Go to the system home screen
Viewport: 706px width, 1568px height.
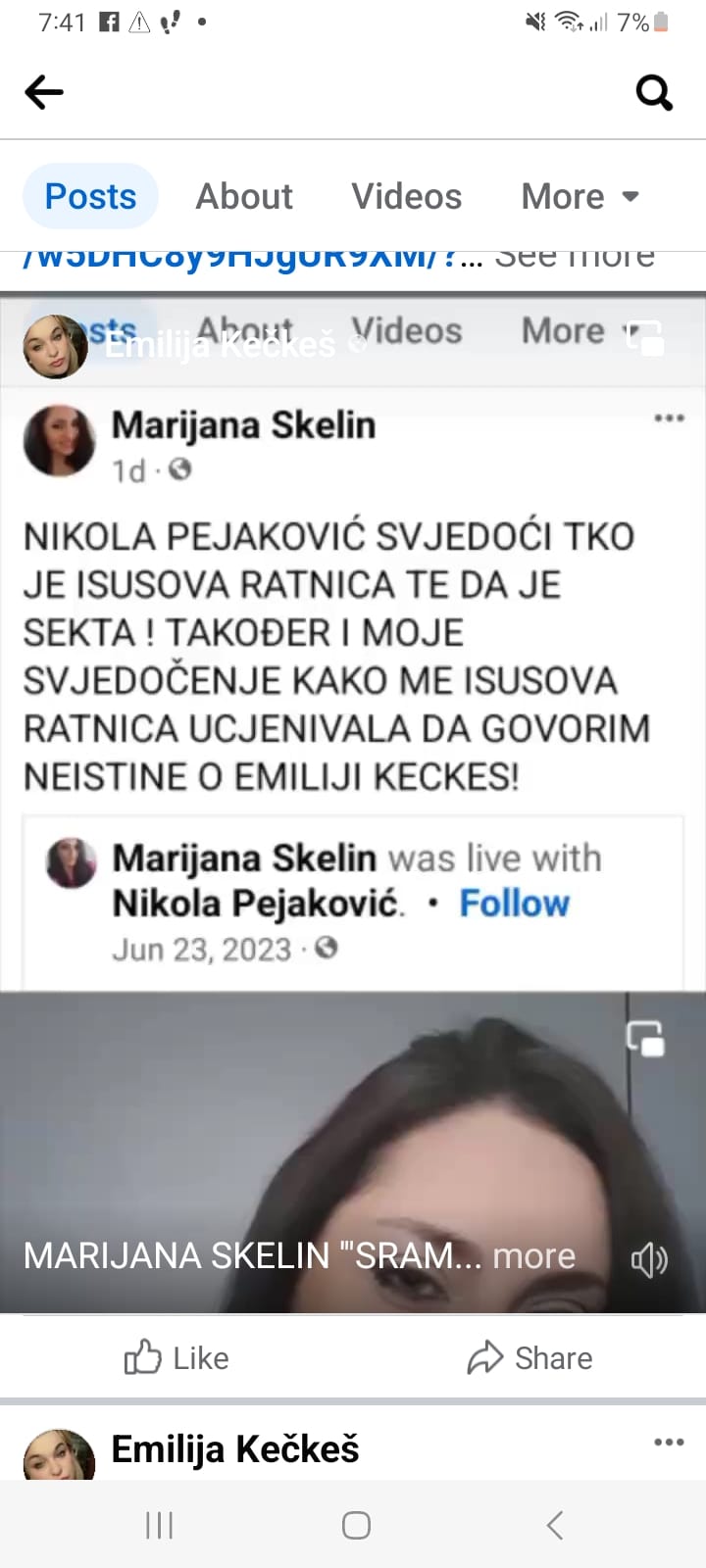356,1525
